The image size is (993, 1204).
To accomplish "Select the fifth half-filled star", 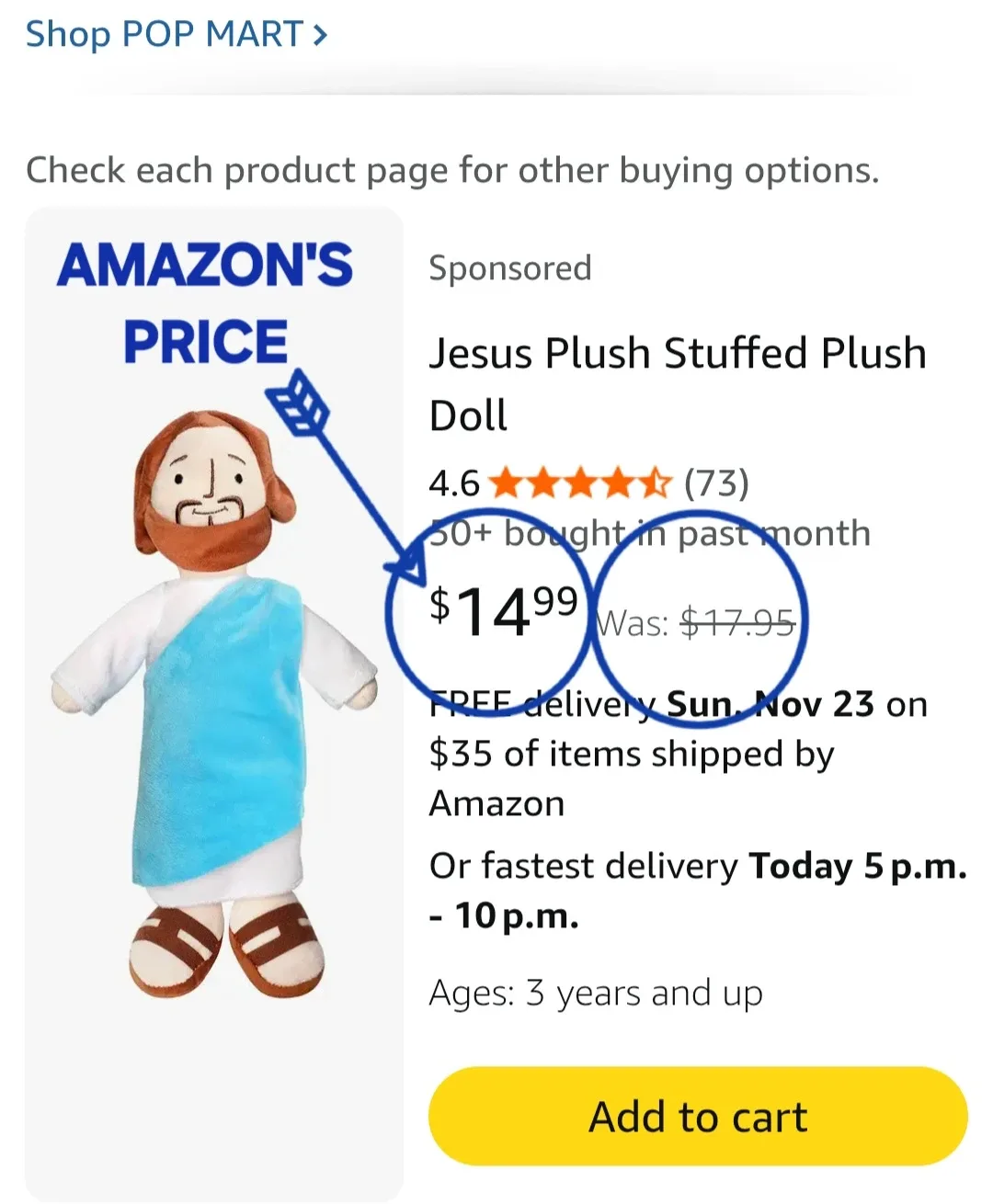I will (655, 483).
